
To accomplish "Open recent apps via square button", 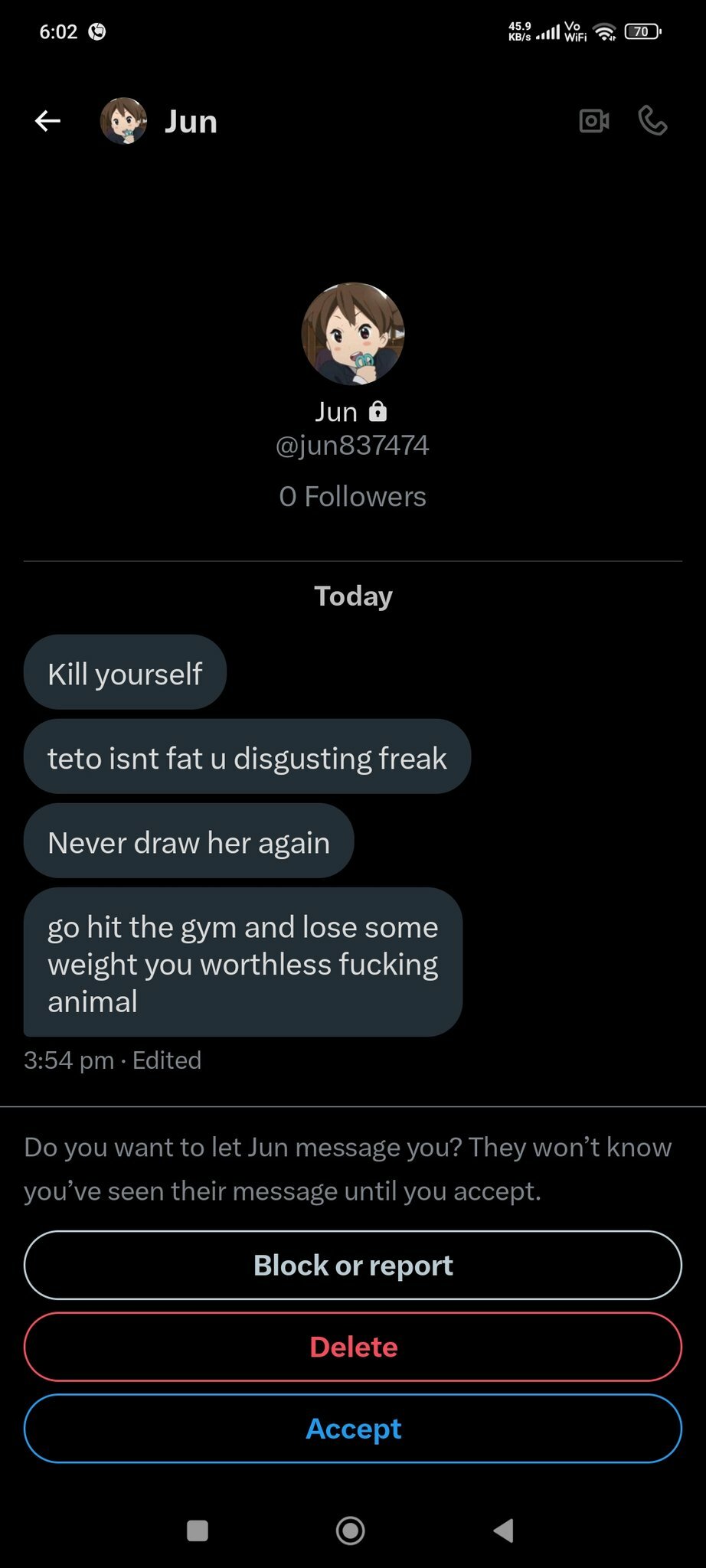I will [198, 1530].
